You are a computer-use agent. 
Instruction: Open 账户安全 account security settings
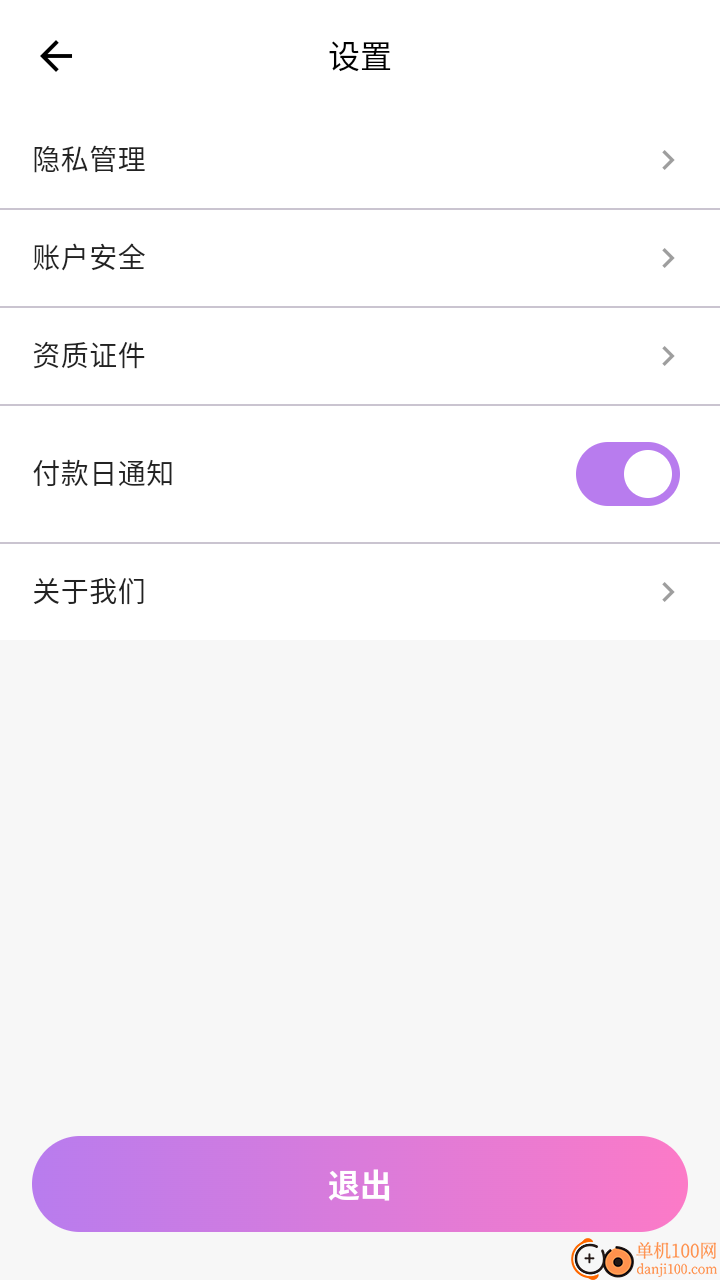(360, 258)
